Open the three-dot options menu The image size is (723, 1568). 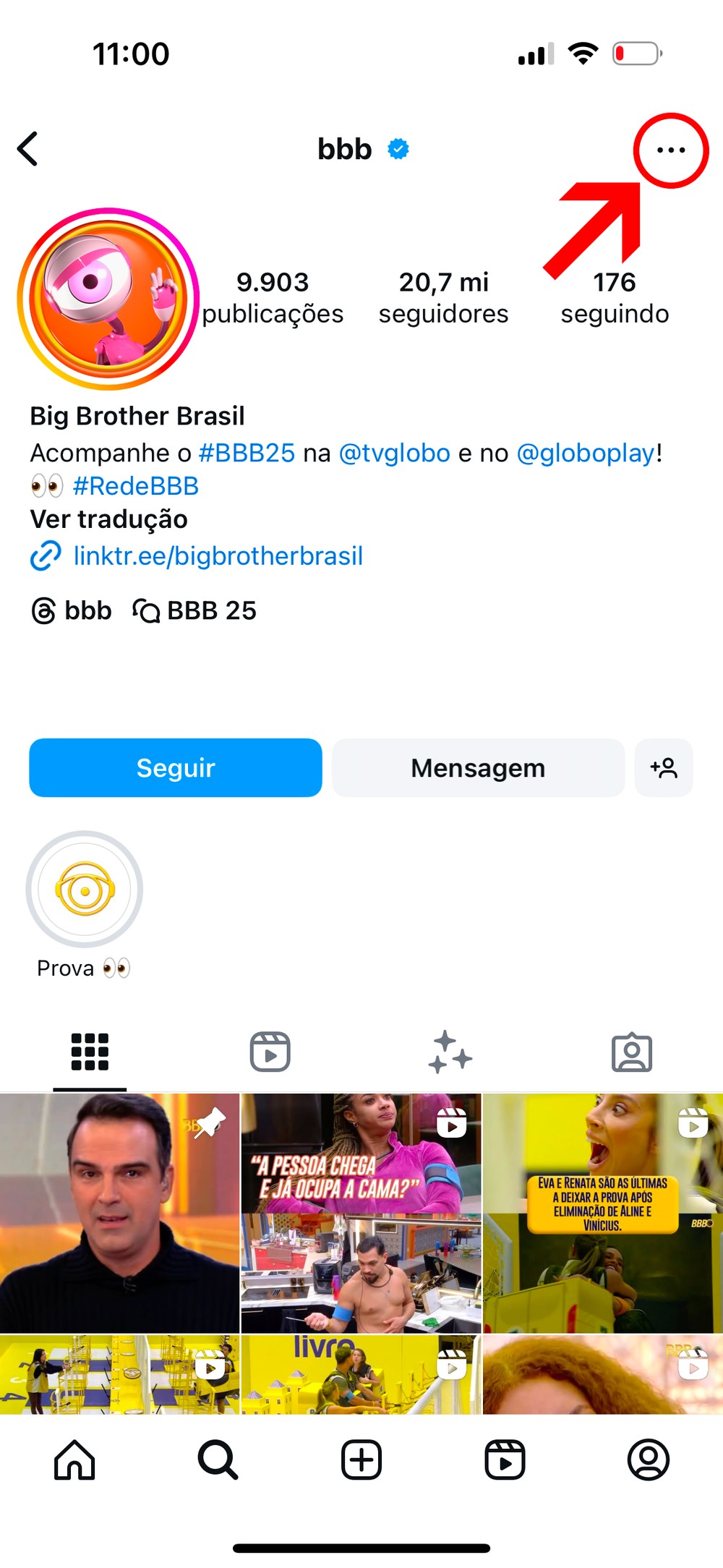671,150
